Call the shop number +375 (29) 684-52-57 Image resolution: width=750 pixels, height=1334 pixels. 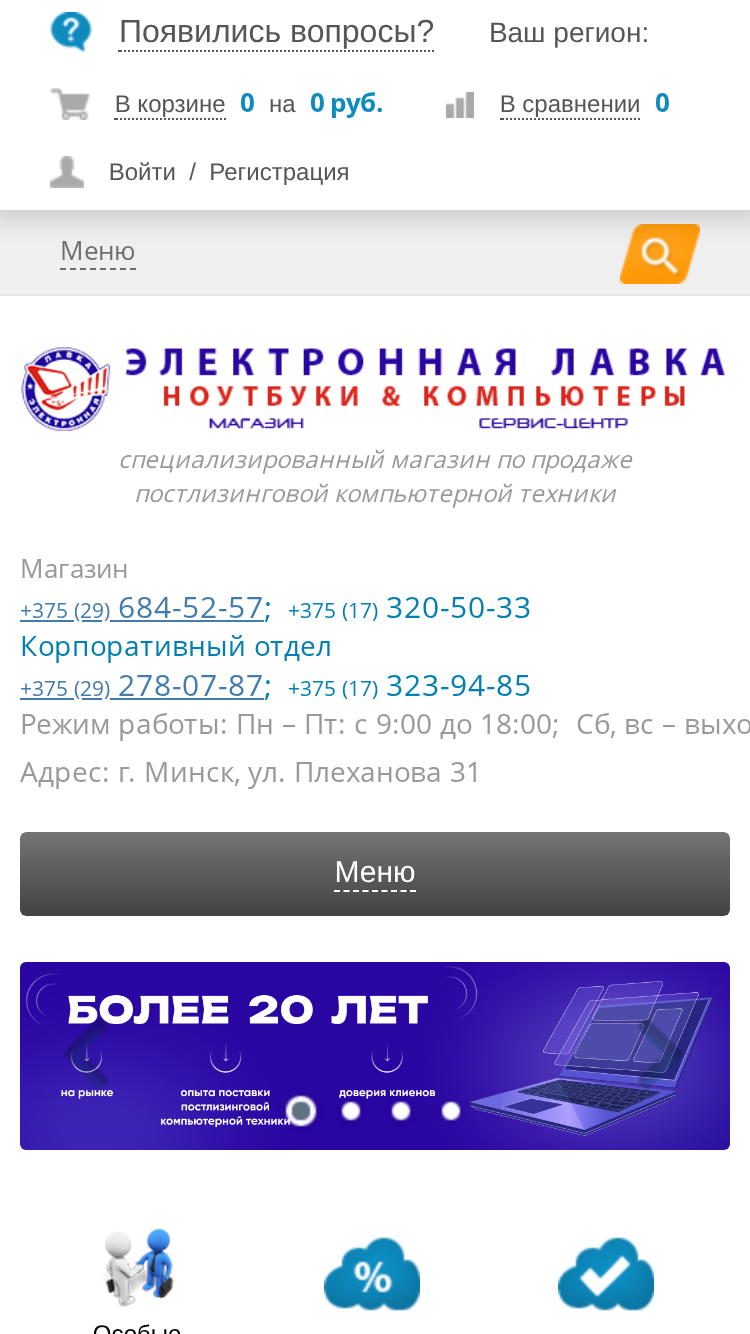tap(145, 608)
